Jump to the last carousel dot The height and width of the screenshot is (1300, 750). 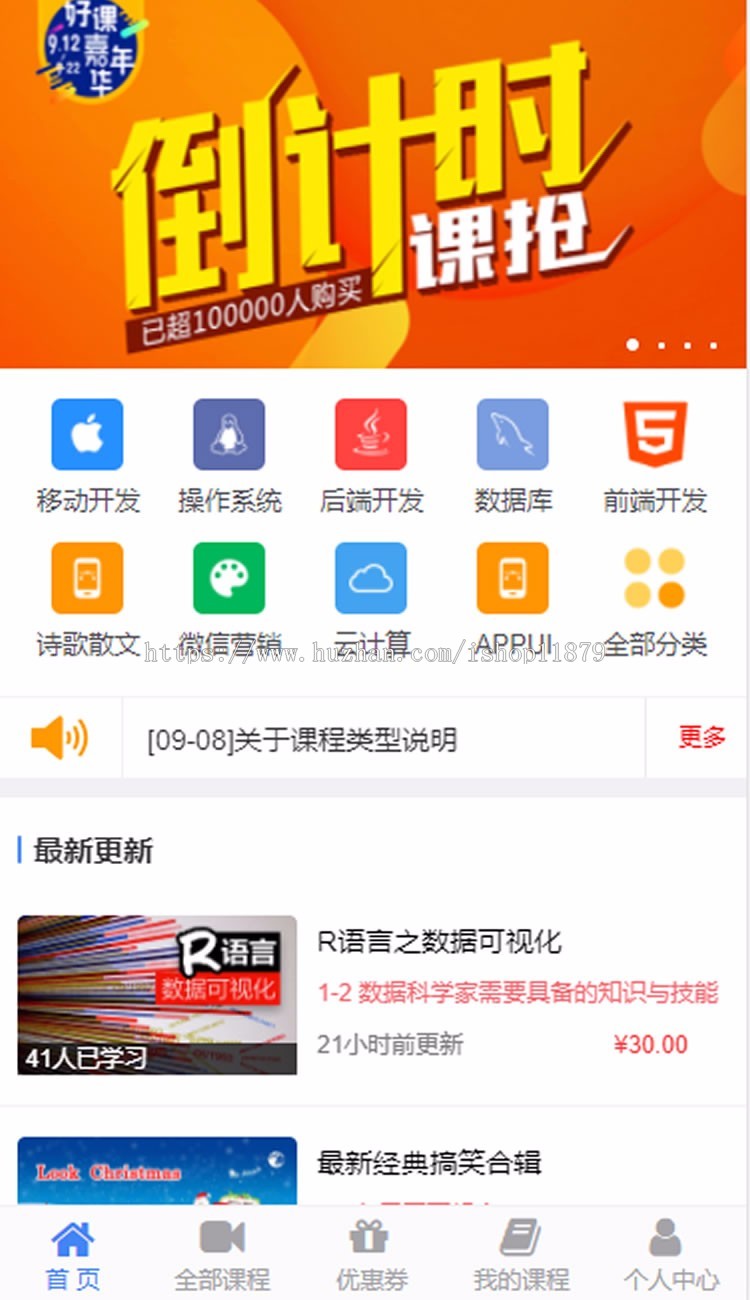(714, 345)
